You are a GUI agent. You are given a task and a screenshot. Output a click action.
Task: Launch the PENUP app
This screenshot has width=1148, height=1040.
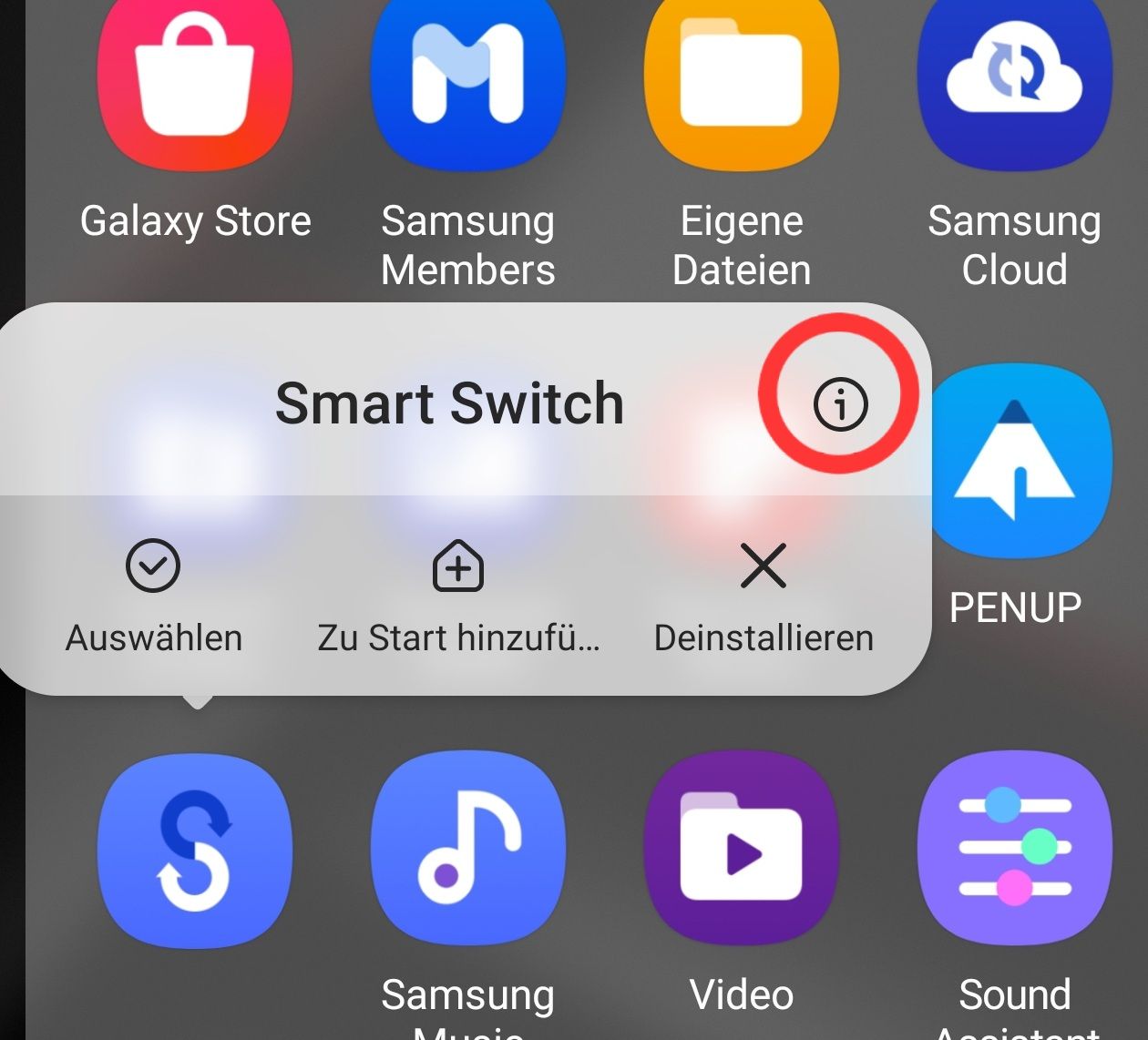(x=1017, y=464)
